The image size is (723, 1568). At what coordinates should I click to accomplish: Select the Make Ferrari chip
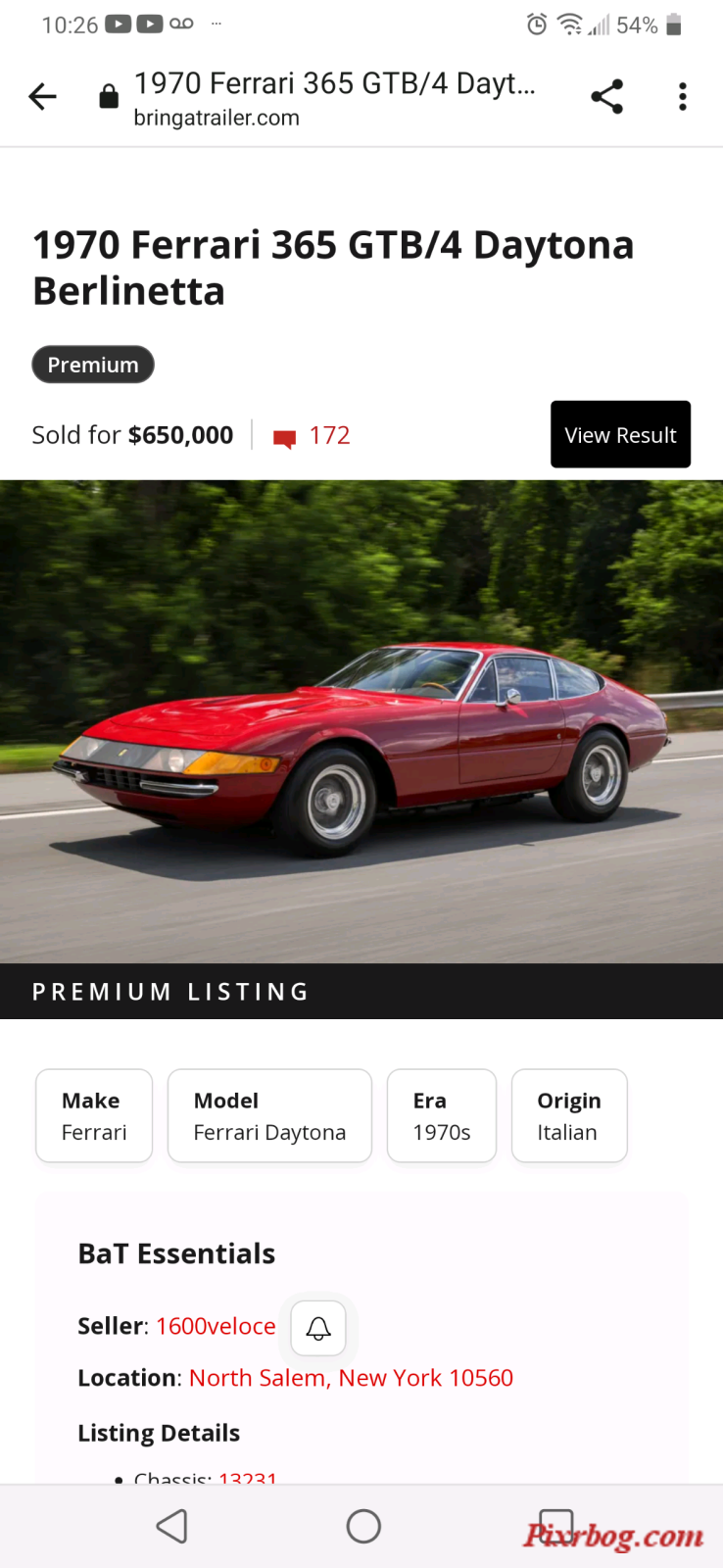click(x=94, y=1115)
